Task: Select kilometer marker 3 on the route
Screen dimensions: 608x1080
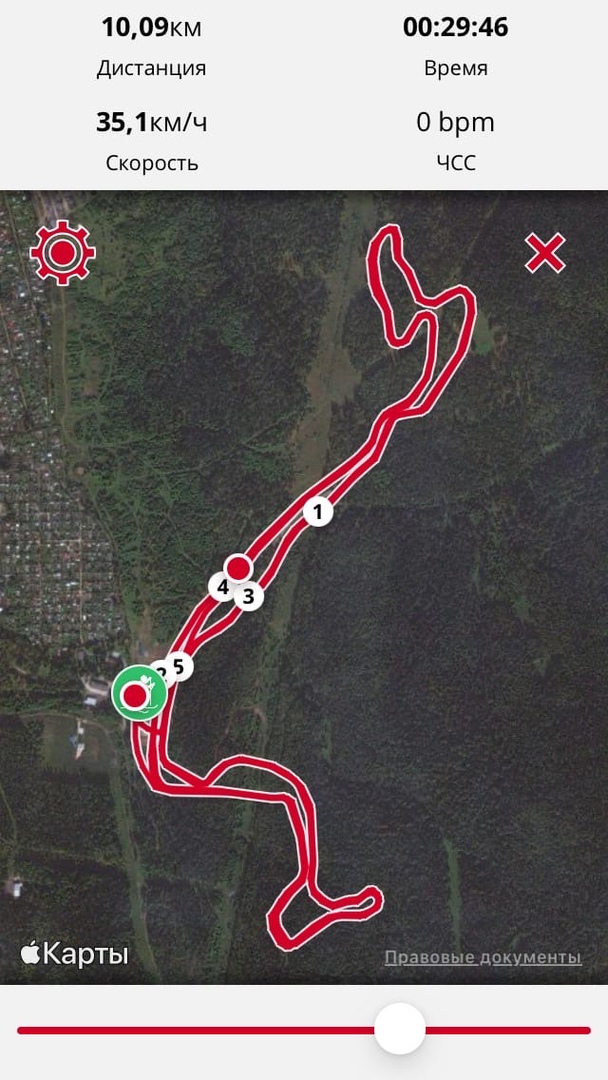Action: pos(249,597)
